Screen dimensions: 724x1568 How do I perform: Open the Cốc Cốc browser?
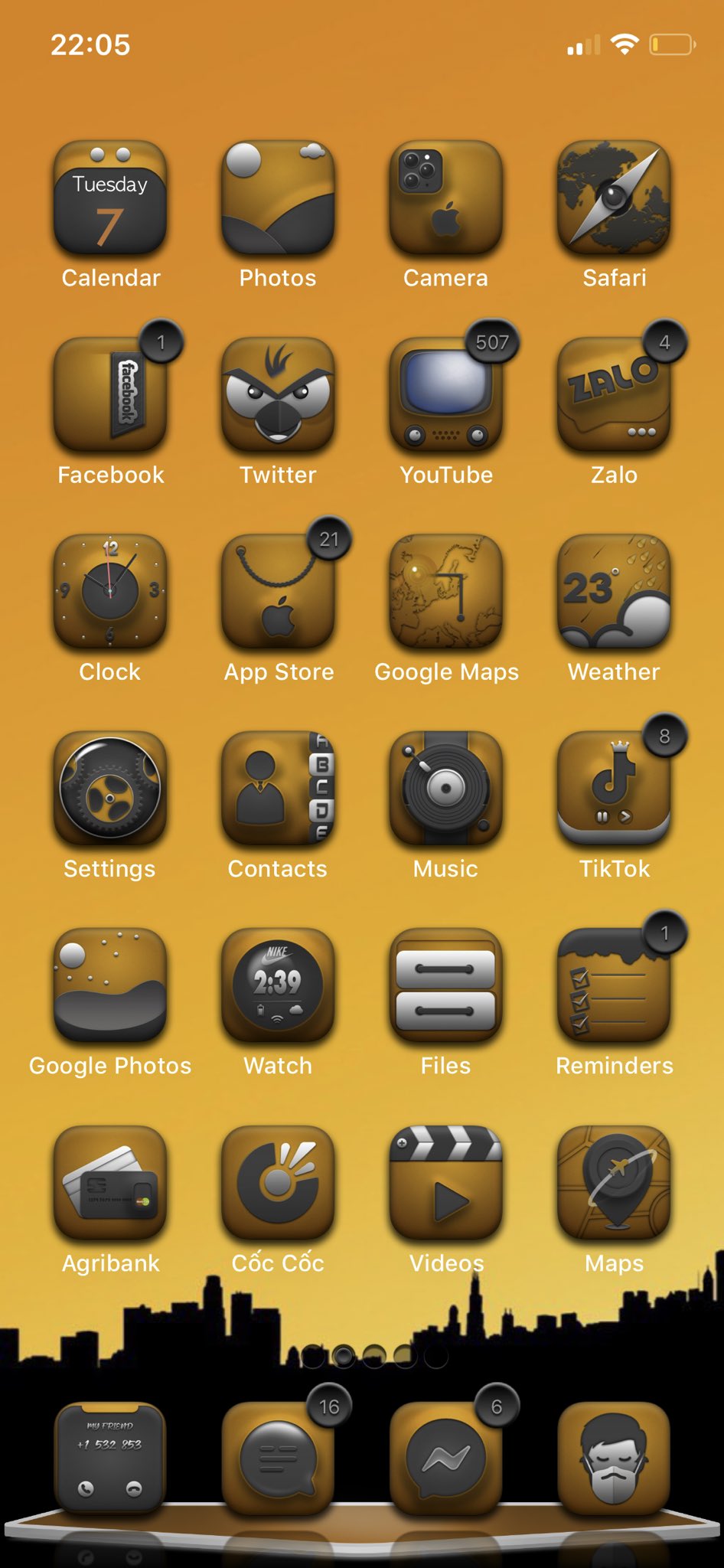click(x=278, y=1183)
